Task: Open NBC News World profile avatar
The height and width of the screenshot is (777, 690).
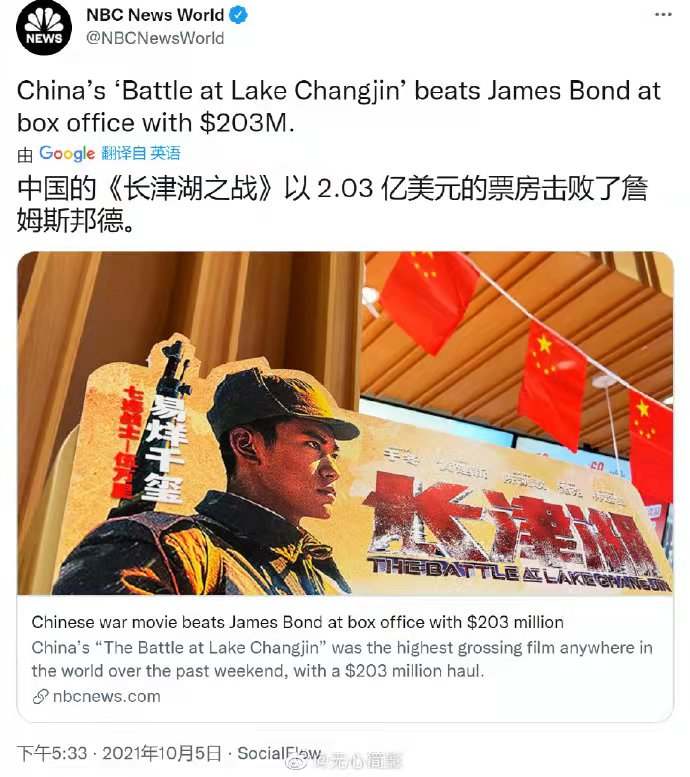Action: pos(44,28)
